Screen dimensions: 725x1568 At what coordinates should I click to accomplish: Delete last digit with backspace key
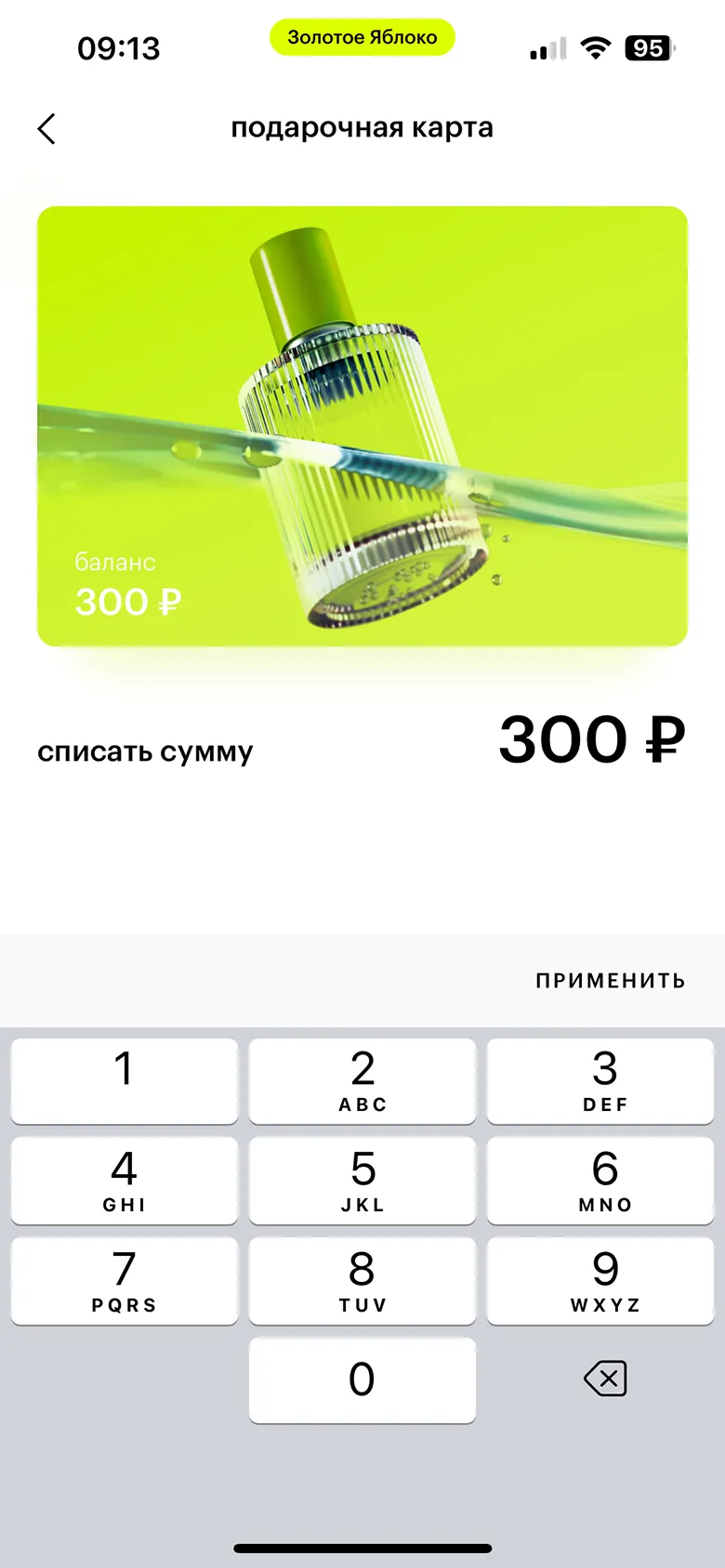605,1379
